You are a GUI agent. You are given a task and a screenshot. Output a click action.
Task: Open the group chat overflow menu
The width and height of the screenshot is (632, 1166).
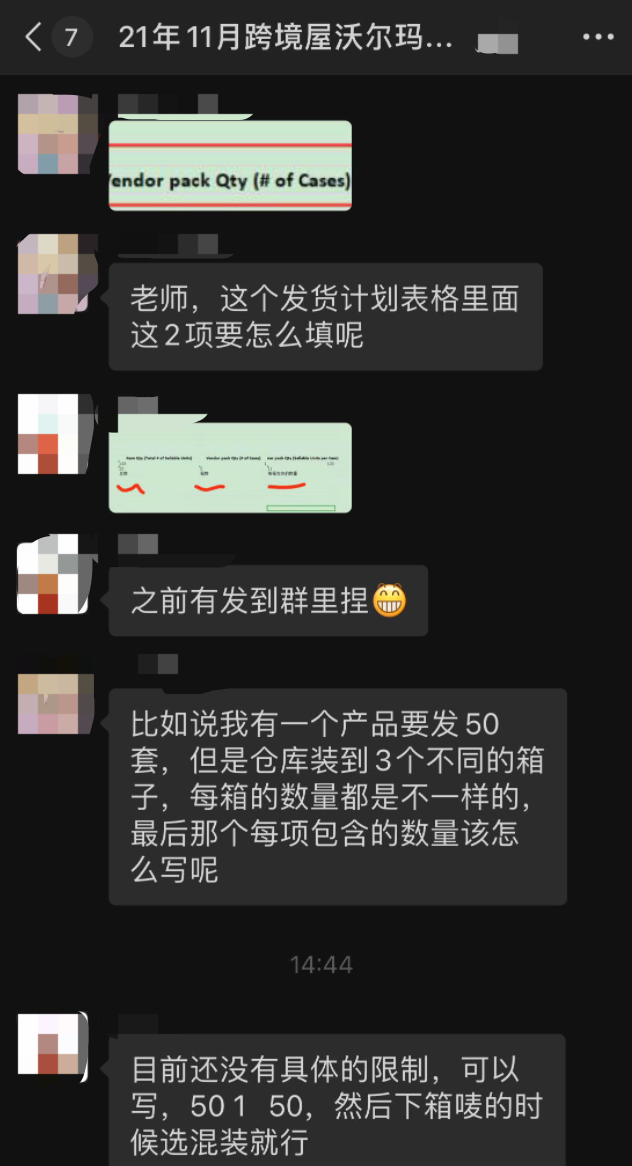tap(597, 38)
